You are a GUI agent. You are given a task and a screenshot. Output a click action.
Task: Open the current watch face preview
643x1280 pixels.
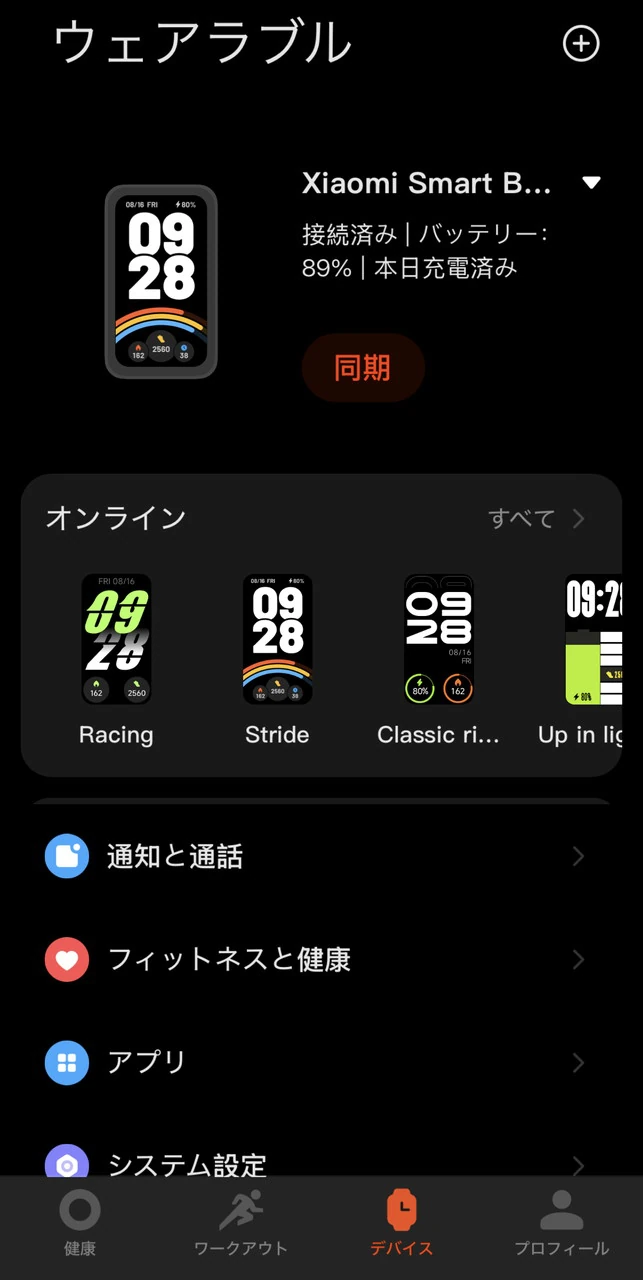point(161,282)
